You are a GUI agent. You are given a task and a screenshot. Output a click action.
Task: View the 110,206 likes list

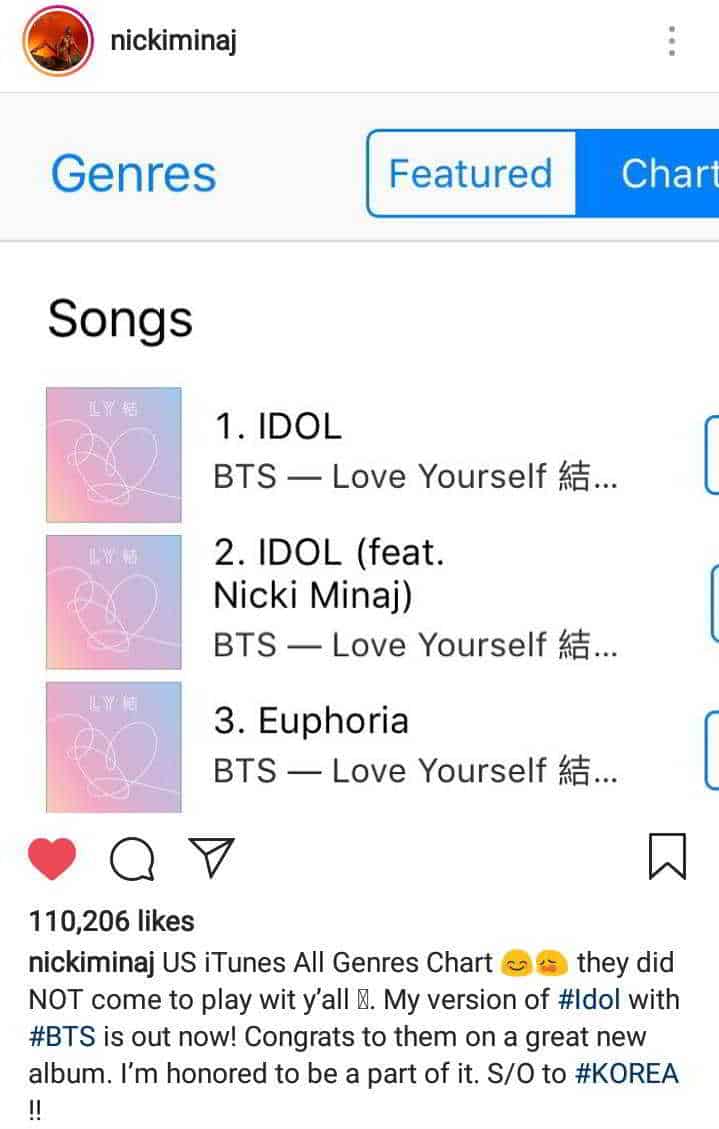pyautogui.click(x=112, y=921)
